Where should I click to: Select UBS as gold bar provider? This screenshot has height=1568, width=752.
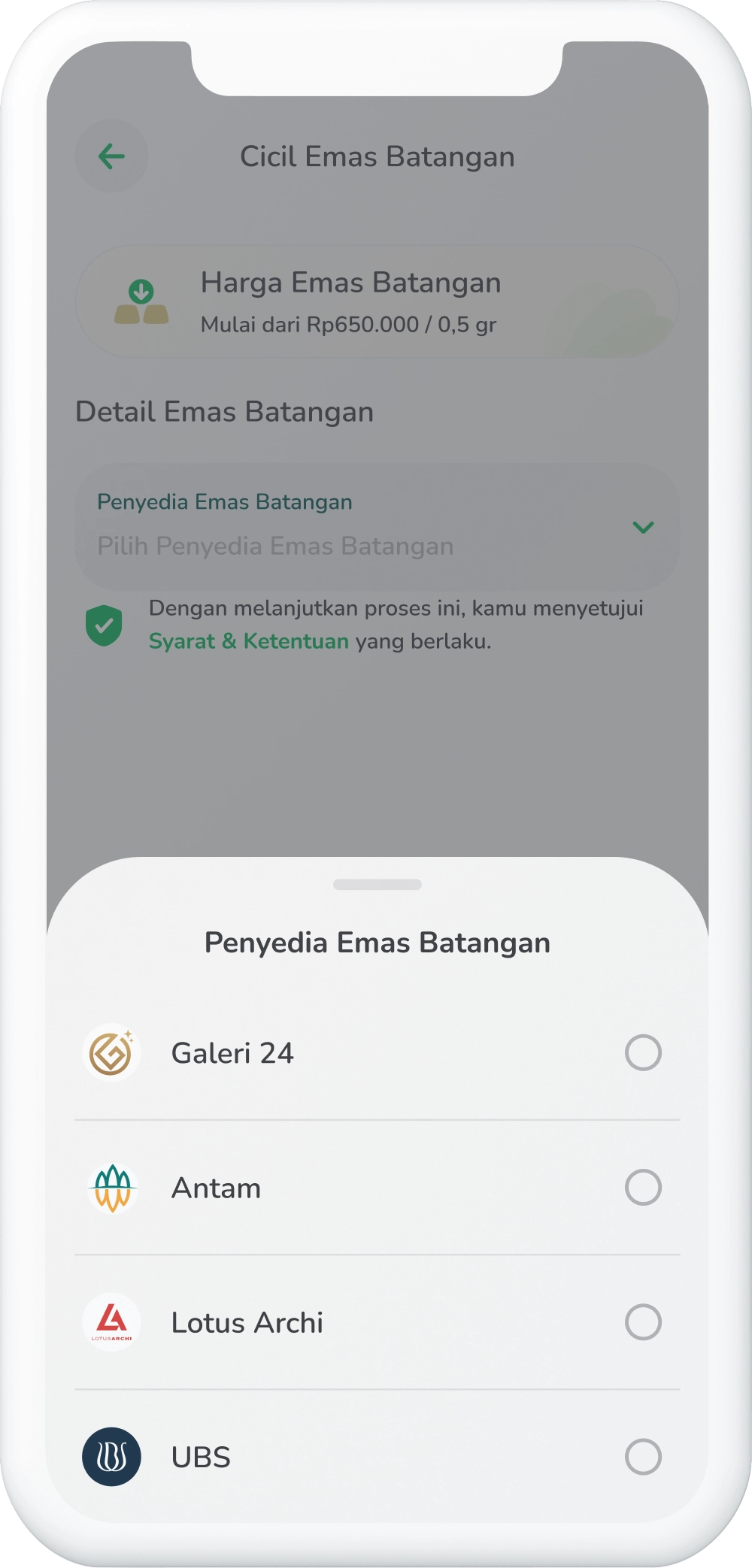tap(643, 1457)
